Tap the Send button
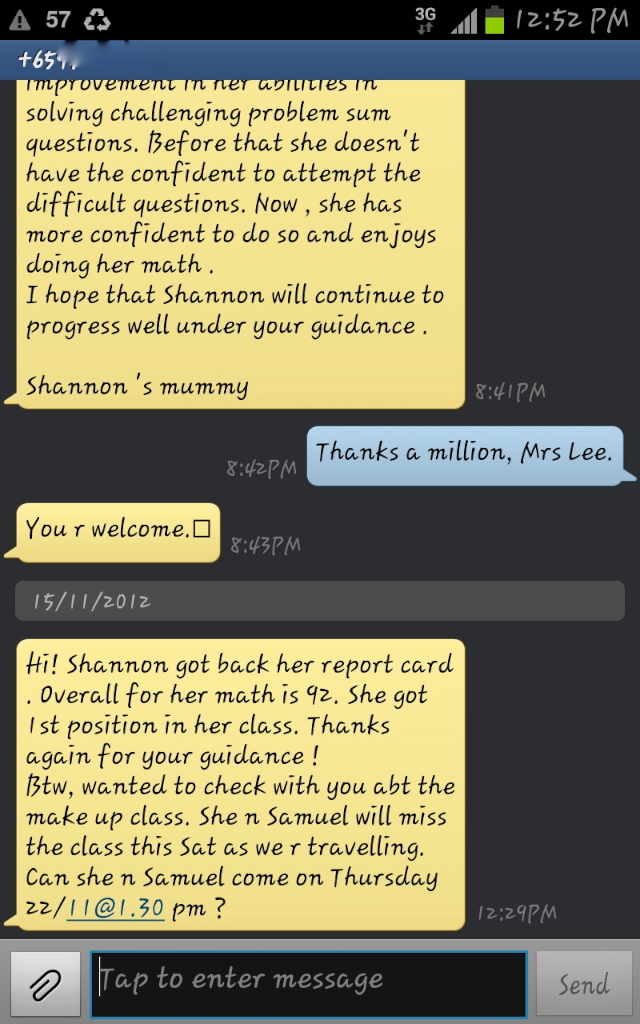The image size is (640, 1024). tap(583, 984)
